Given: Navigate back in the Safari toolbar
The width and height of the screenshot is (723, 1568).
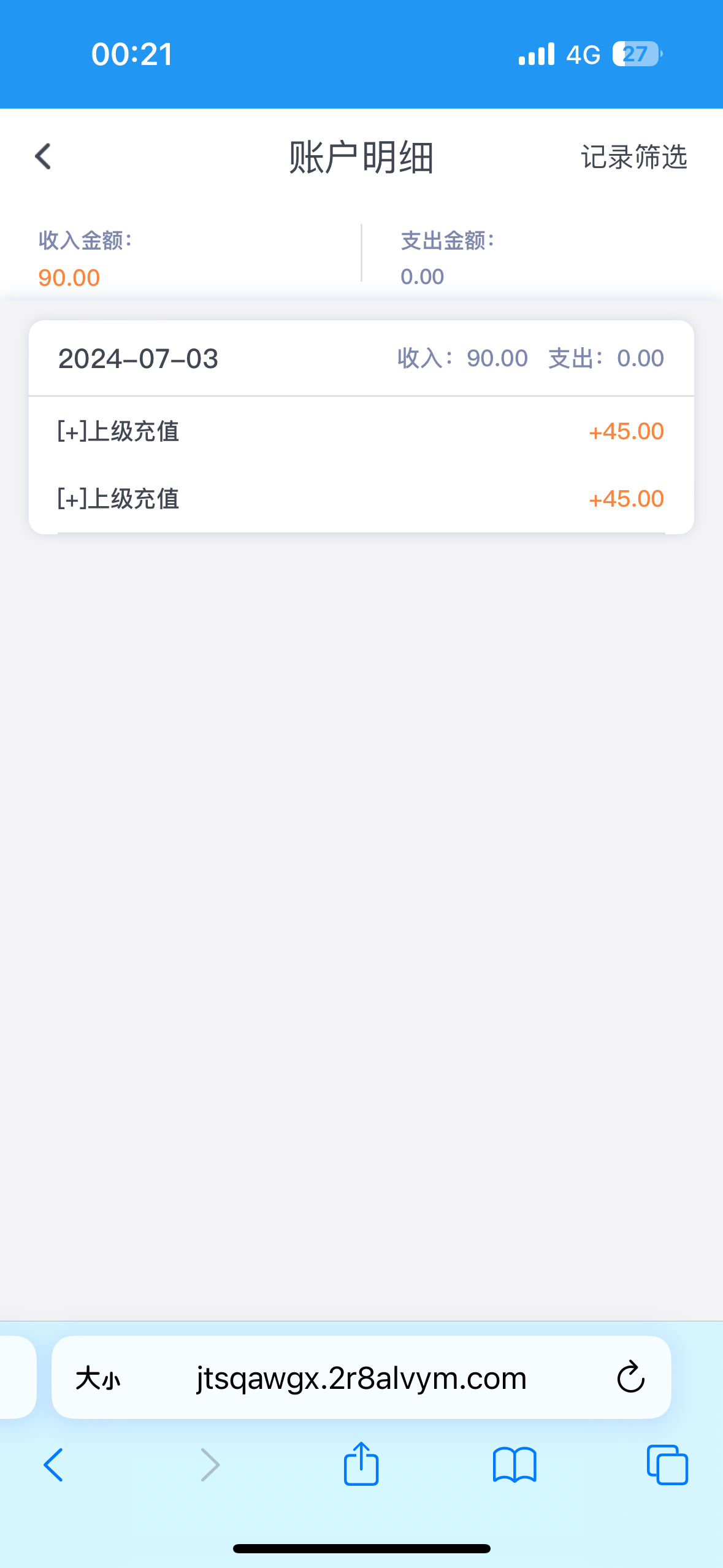Looking at the screenshot, I should point(53,1464).
